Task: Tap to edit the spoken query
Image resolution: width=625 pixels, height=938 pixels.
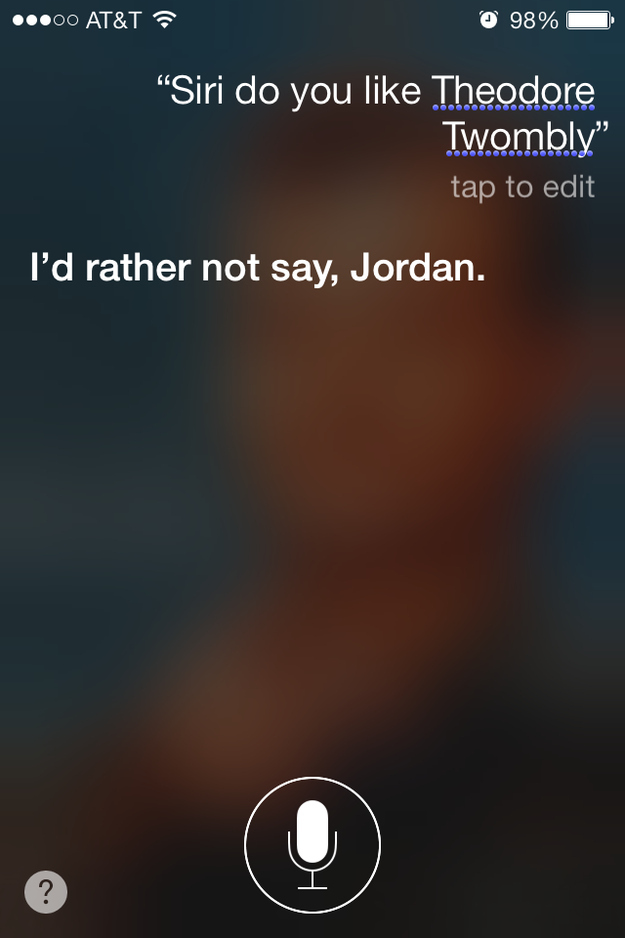Action: (522, 187)
